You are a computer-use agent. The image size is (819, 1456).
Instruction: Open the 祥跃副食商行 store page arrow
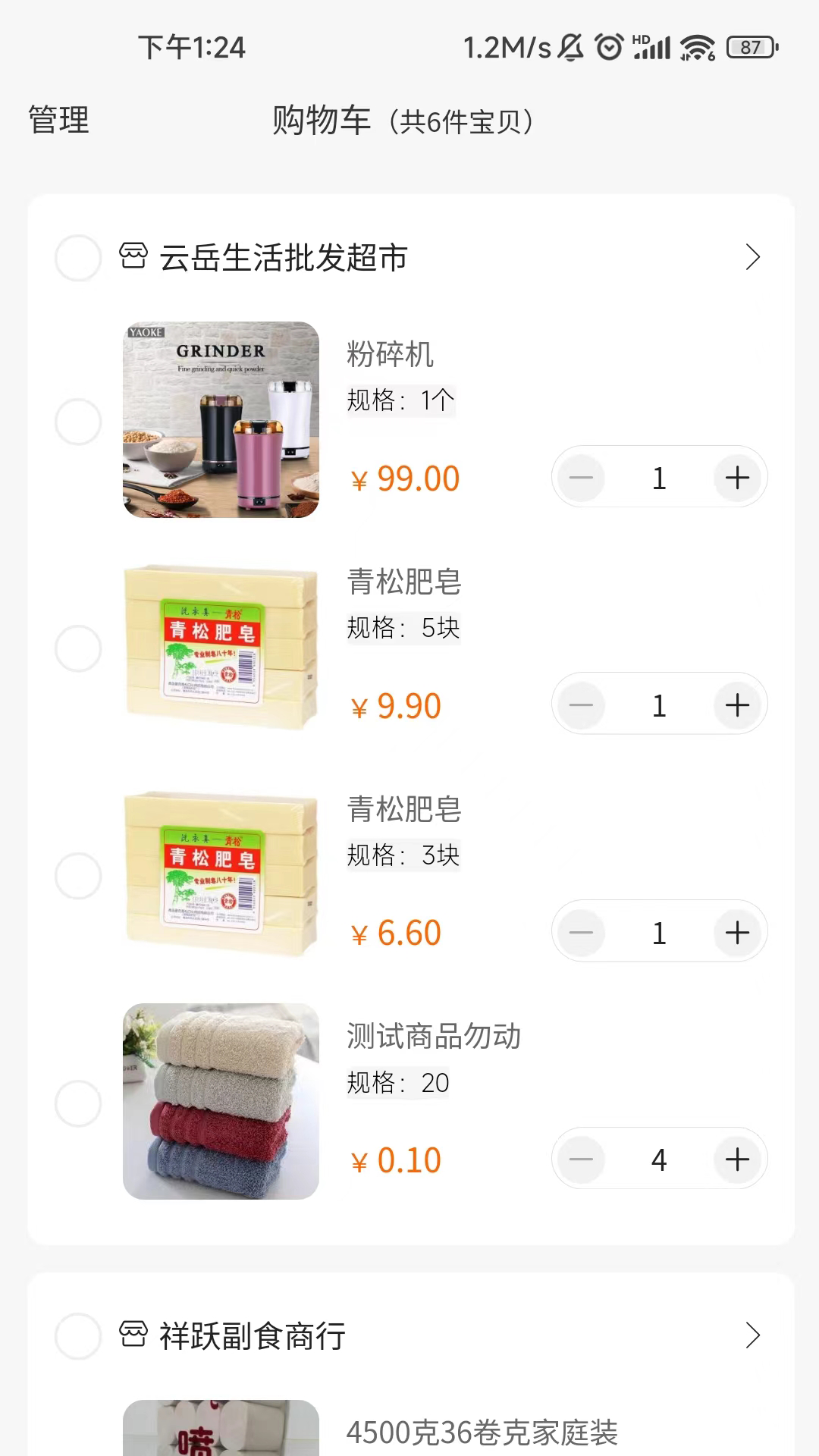click(x=752, y=1336)
